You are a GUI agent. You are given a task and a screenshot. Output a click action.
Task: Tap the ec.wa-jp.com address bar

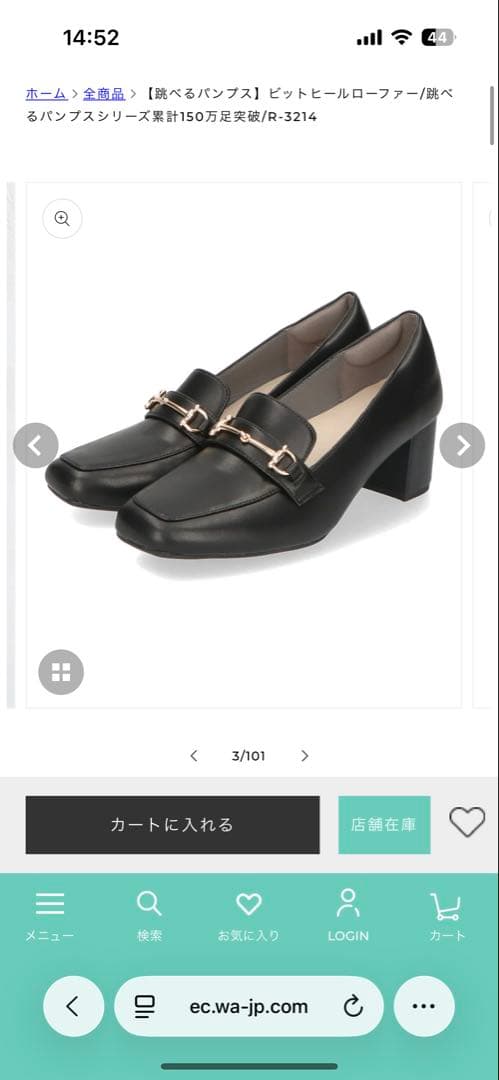[x=249, y=1006]
